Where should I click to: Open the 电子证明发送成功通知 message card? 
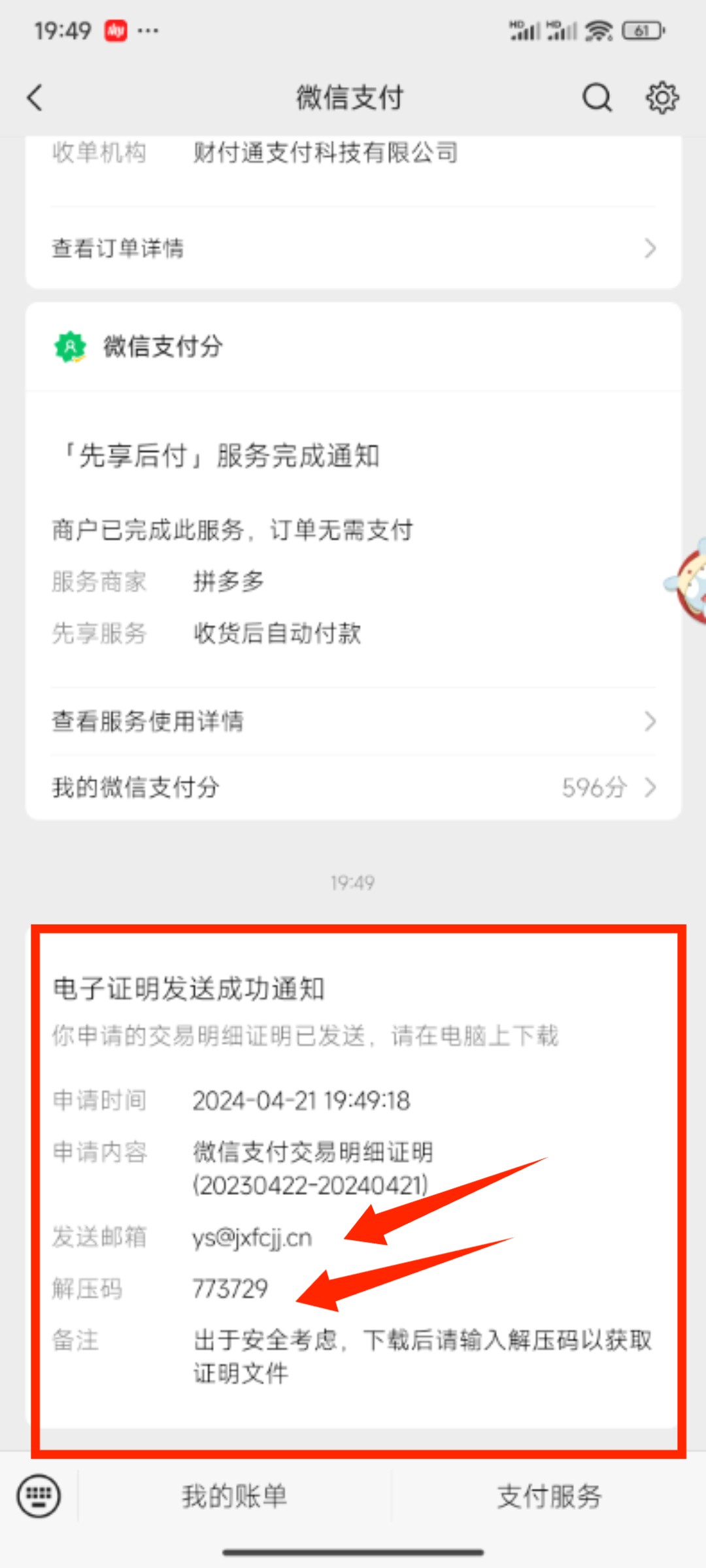click(x=353, y=1176)
